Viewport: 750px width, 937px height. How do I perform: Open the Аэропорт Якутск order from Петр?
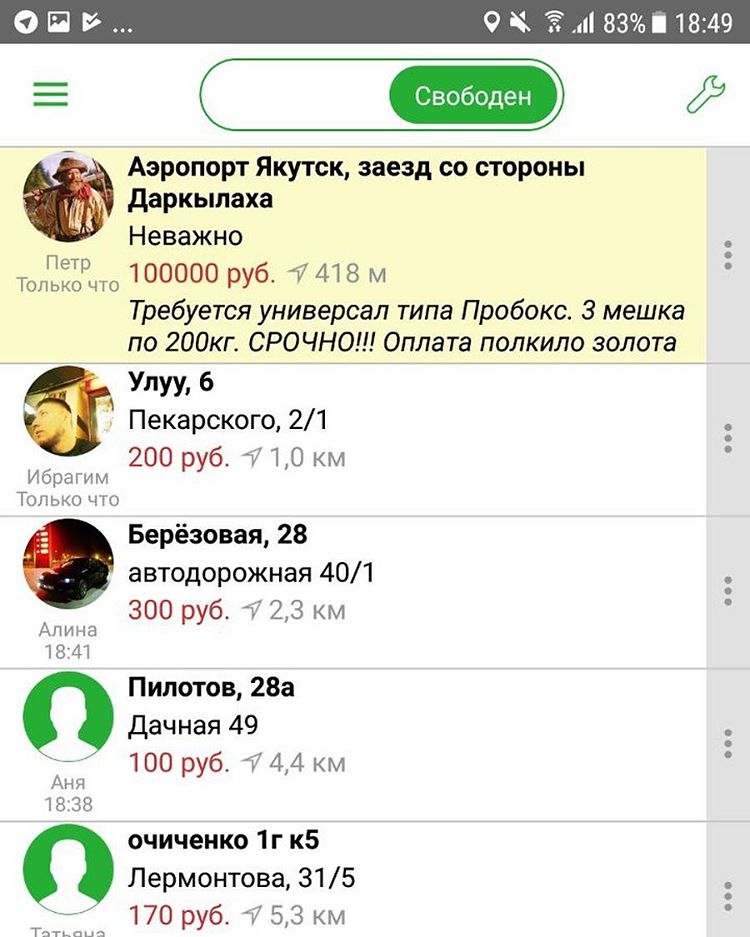tap(400, 255)
